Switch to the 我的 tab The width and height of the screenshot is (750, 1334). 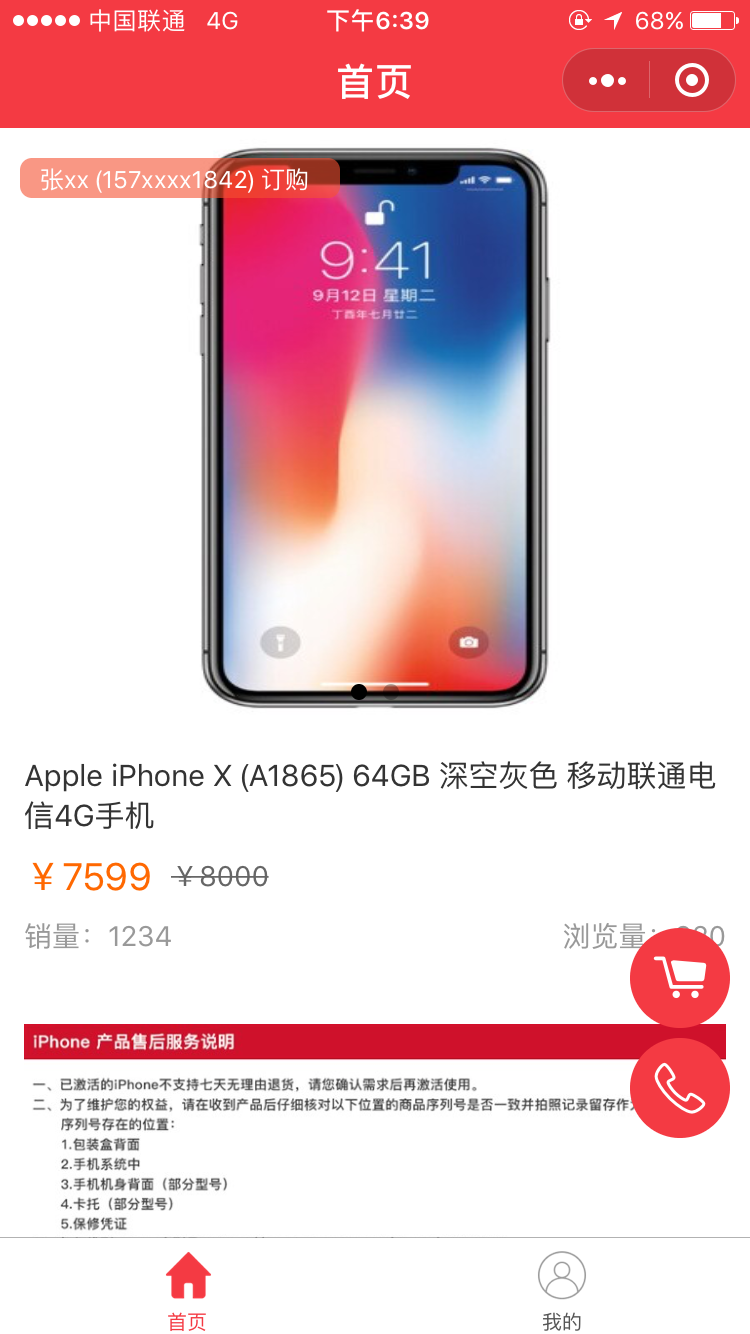[x=562, y=1290]
